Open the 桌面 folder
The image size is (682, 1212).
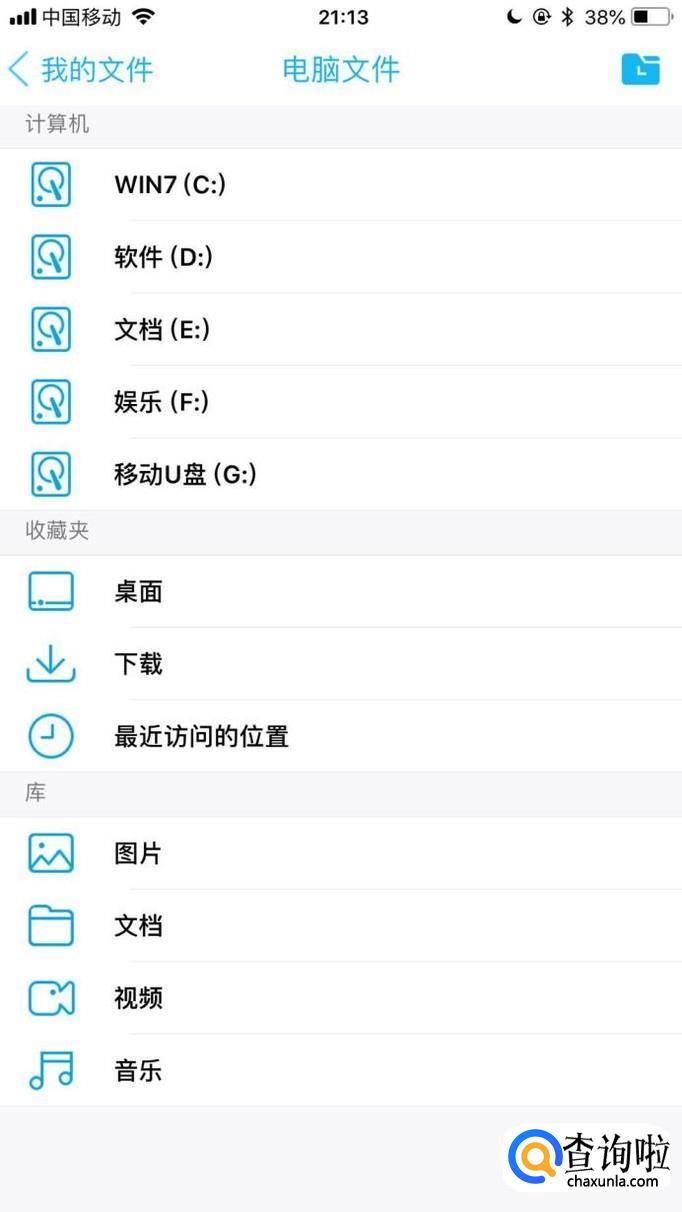click(x=138, y=592)
